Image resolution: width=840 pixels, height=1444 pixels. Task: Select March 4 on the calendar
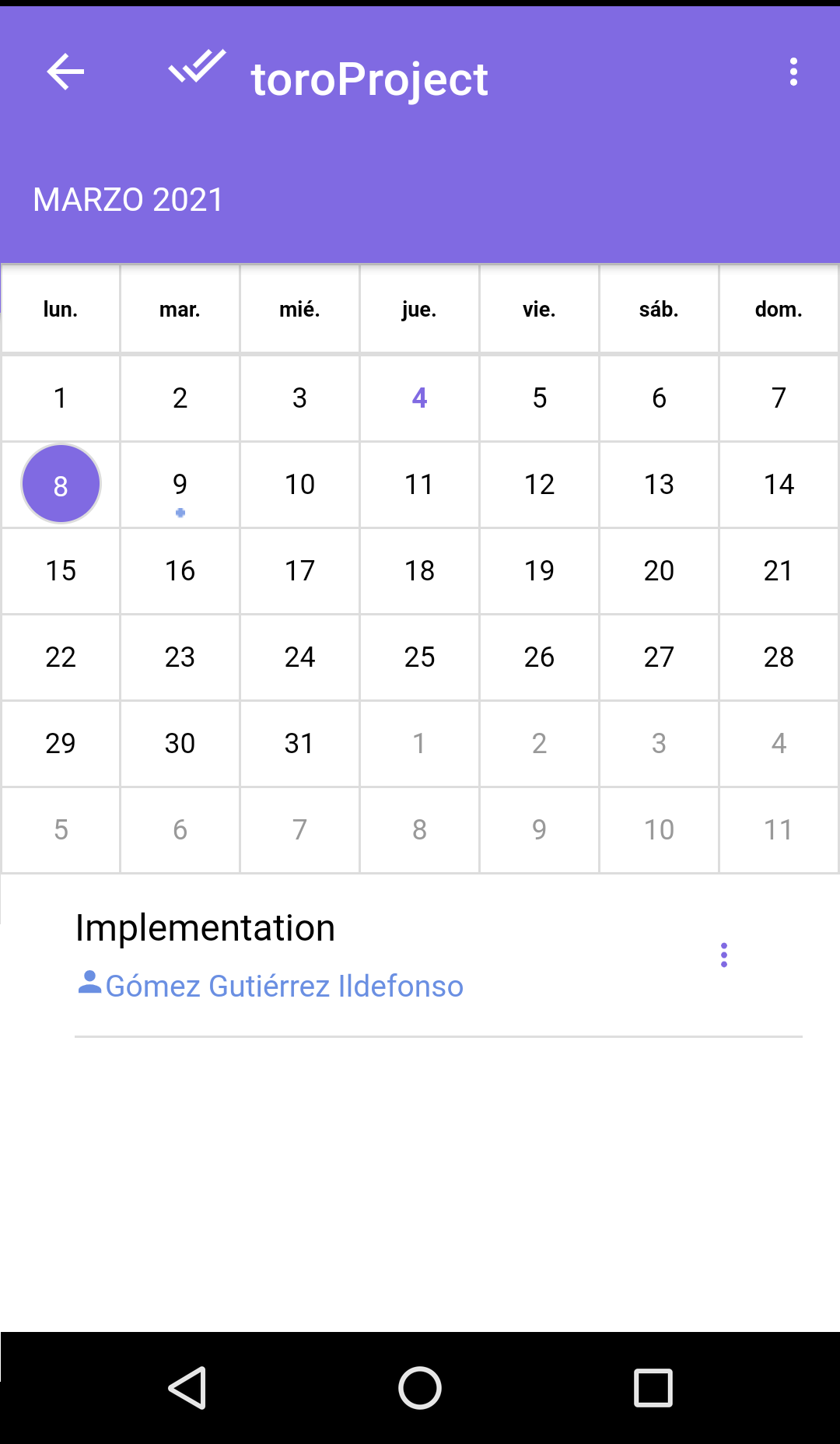(x=419, y=398)
